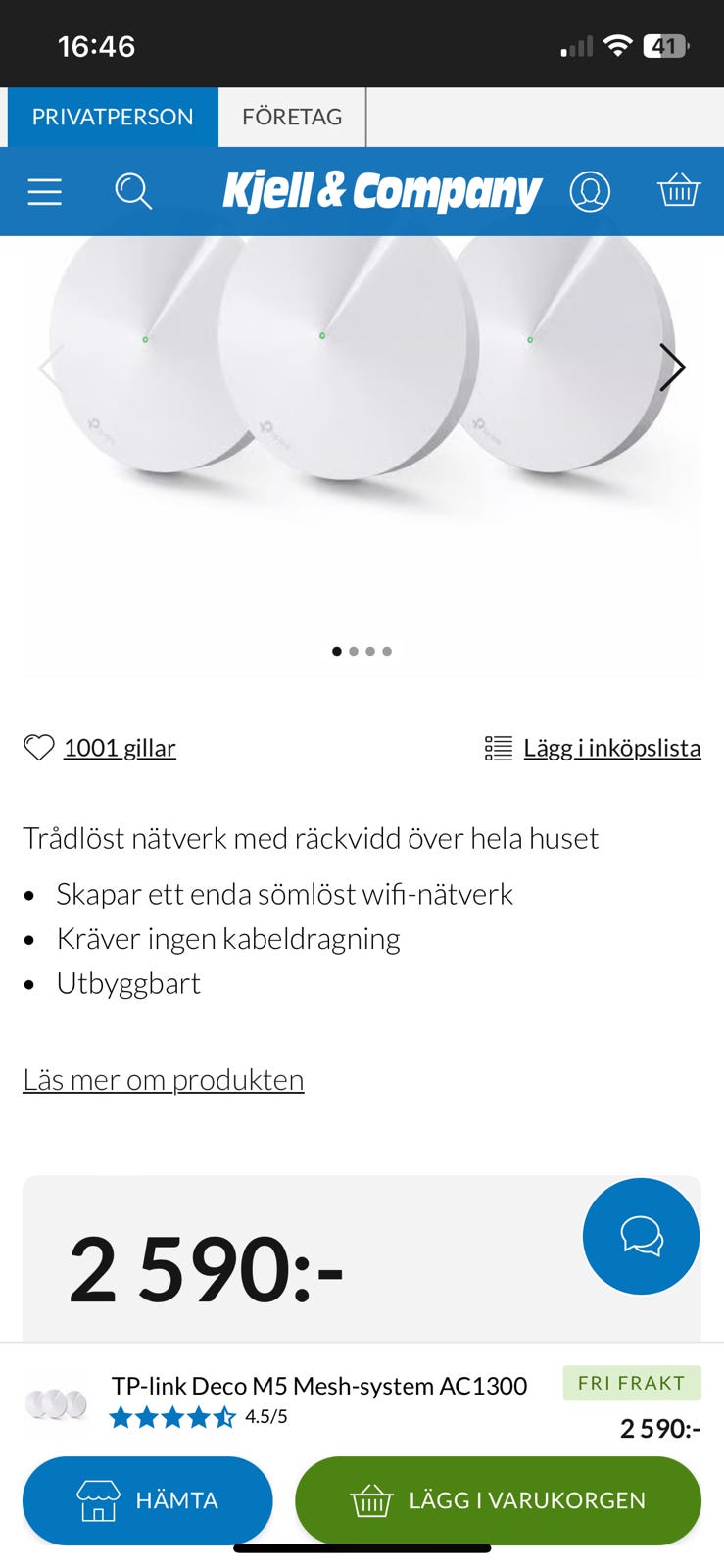The height and width of the screenshot is (1568, 724).
Task: Open the 4.5/5 star rating
Action: tap(198, 1417)
